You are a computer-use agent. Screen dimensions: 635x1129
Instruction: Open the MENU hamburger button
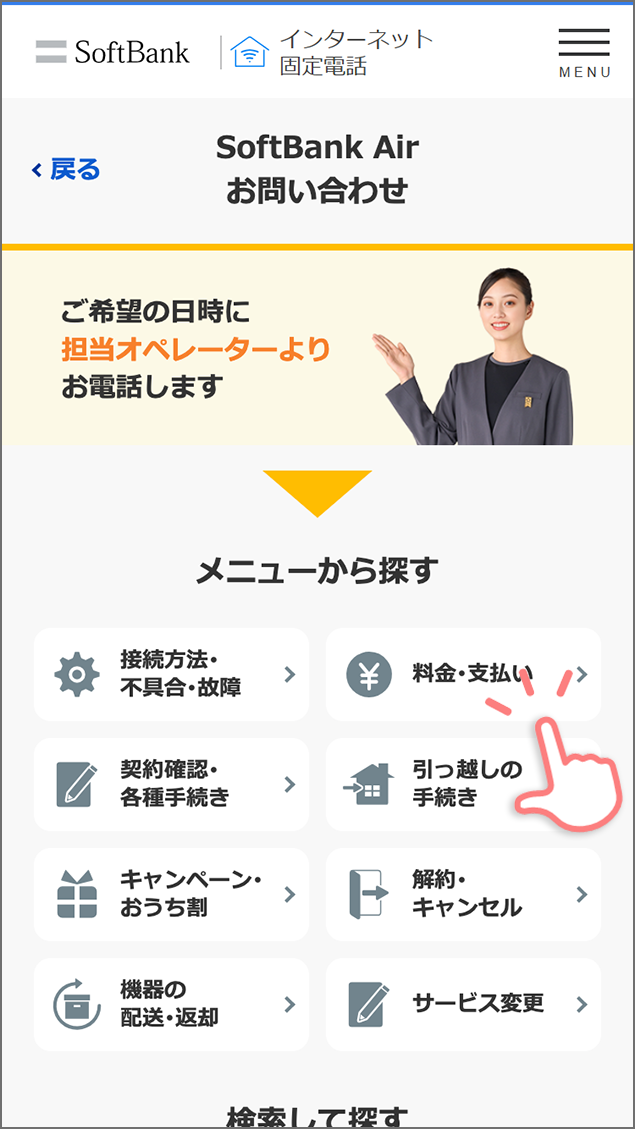[584, 52]
